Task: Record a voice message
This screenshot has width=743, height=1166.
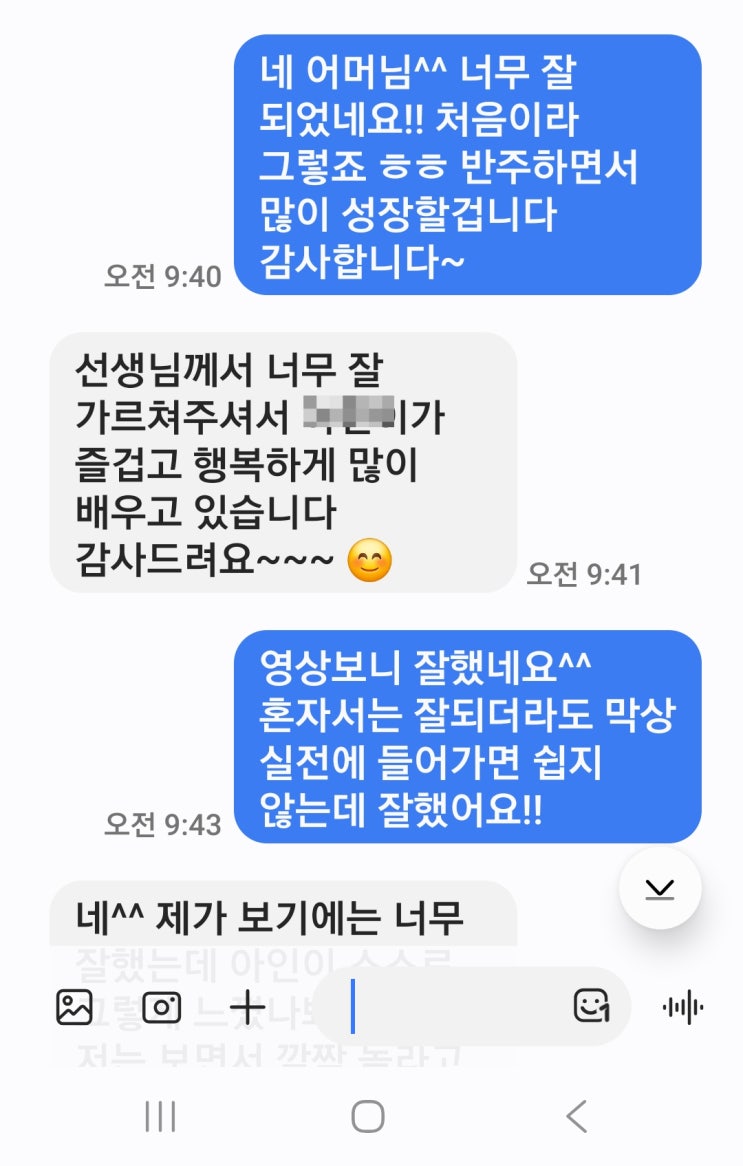Action: [683, 1007]
